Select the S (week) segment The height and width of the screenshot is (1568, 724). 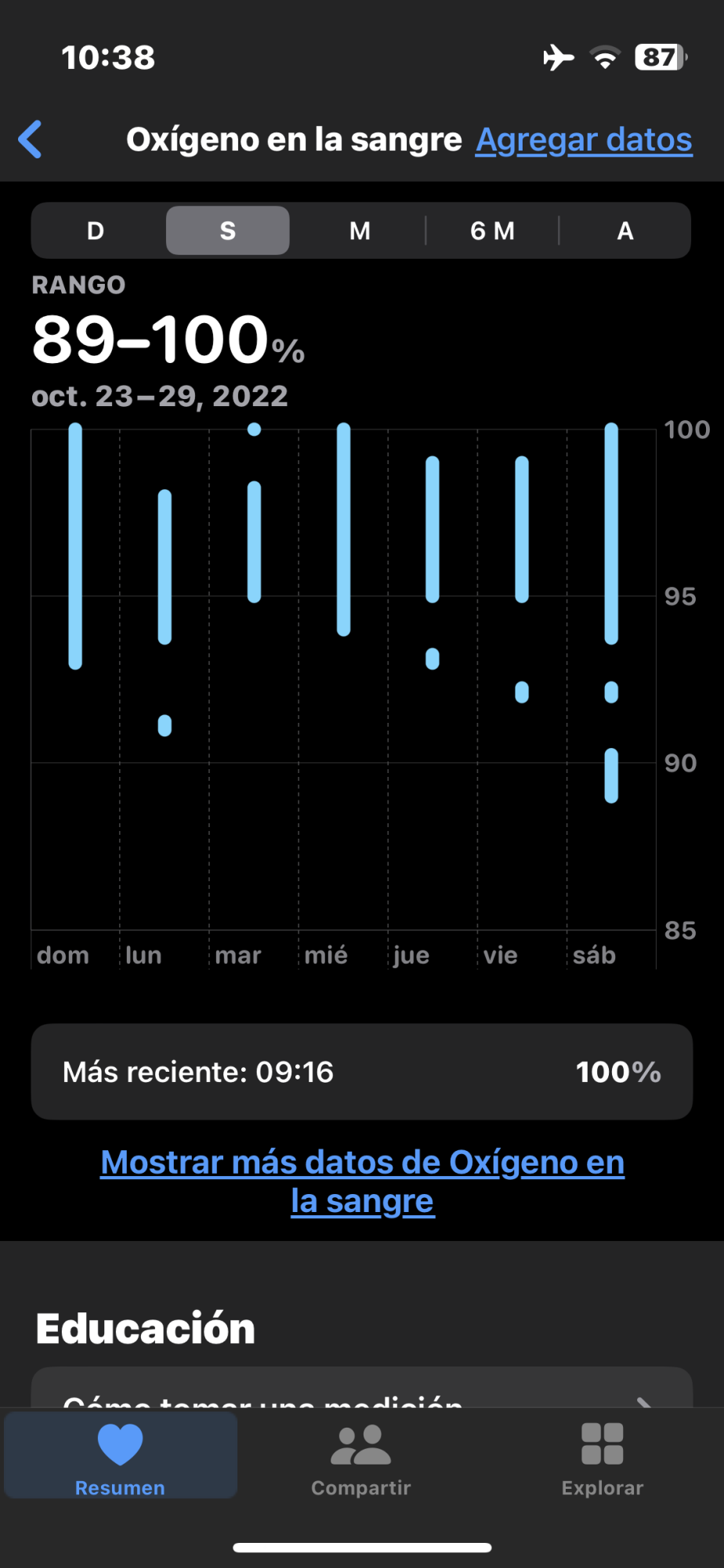(227, 230)
